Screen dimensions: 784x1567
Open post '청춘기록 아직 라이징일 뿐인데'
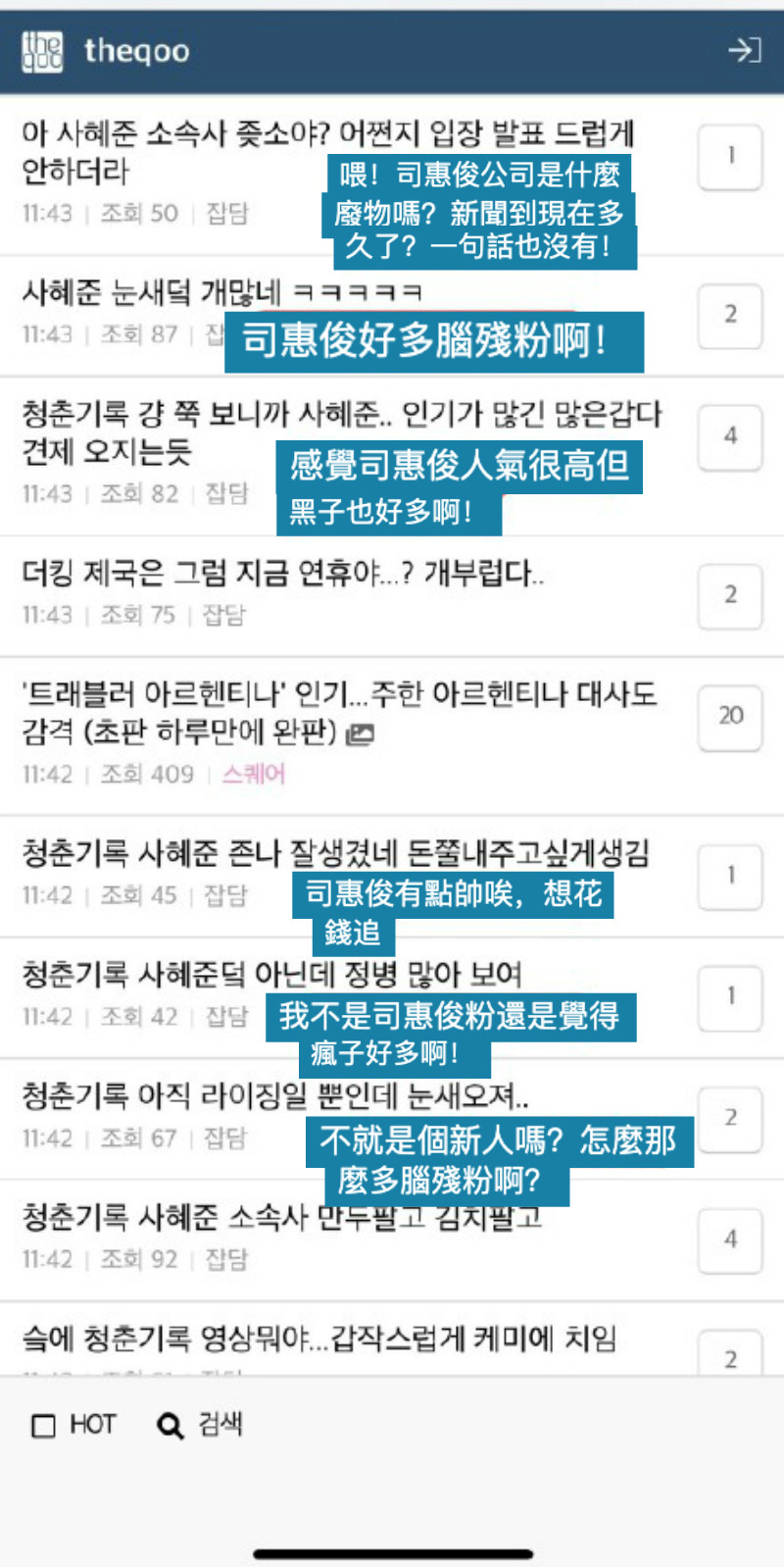tap(275, 1095)
